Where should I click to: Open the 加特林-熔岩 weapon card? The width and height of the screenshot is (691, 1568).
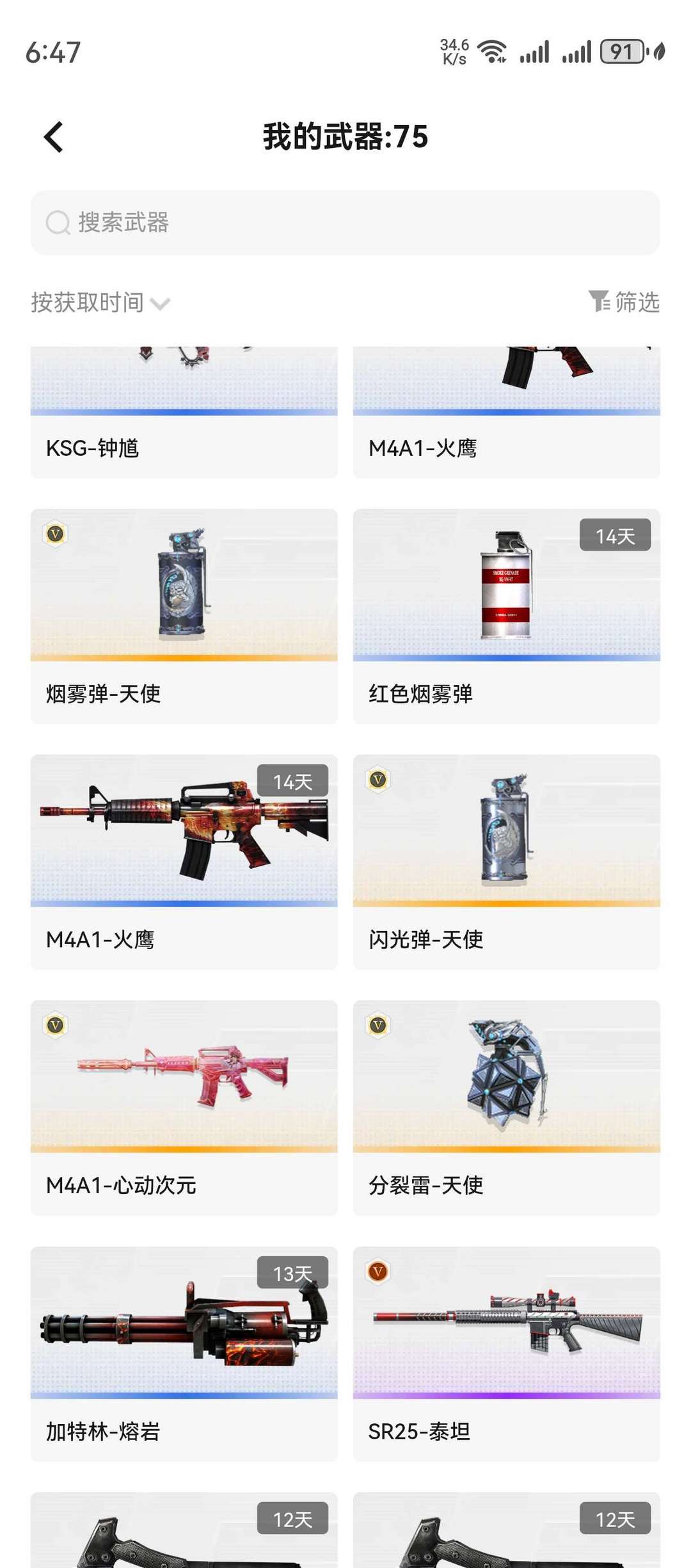coord(184,1354)
